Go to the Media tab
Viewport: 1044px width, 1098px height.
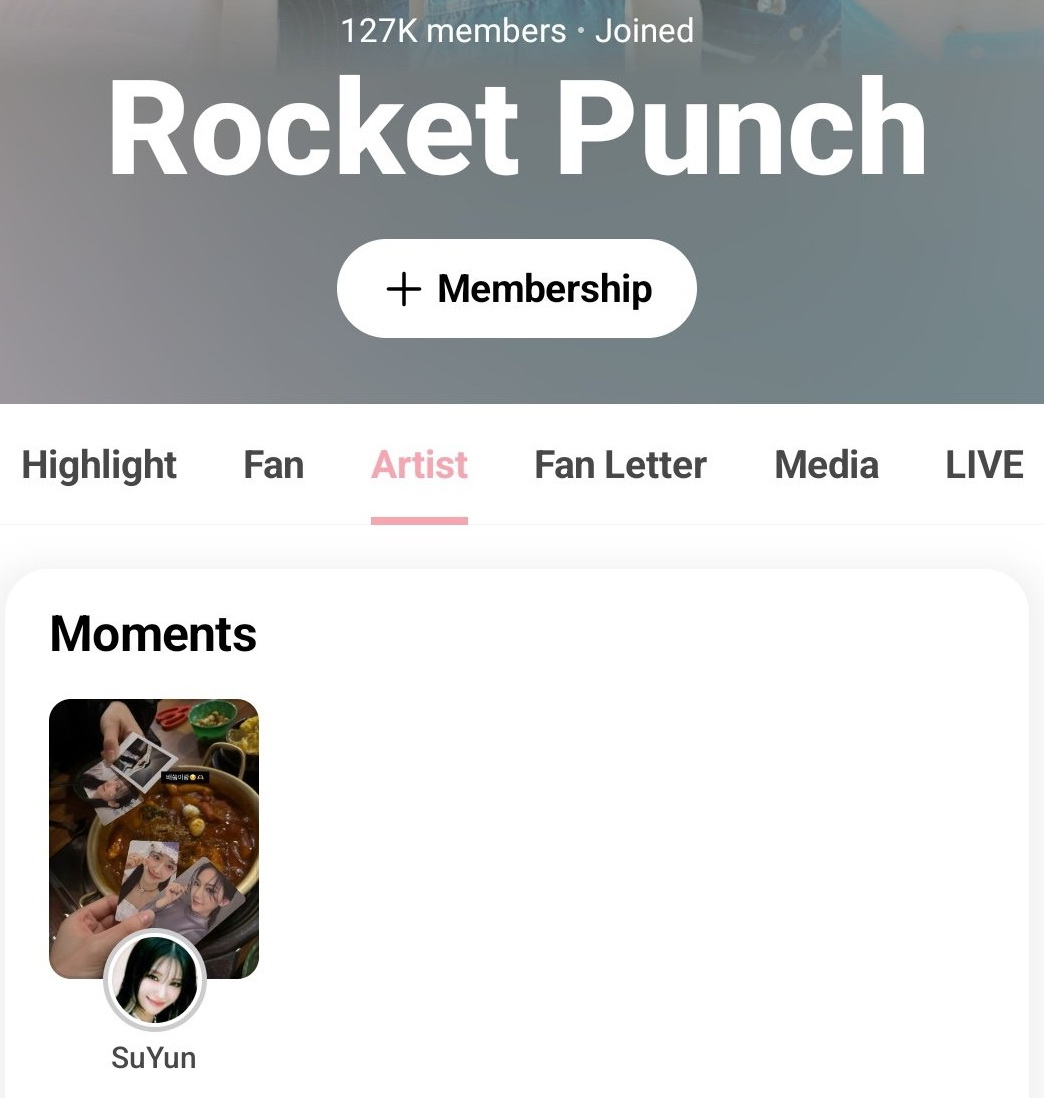coord(826,465)
